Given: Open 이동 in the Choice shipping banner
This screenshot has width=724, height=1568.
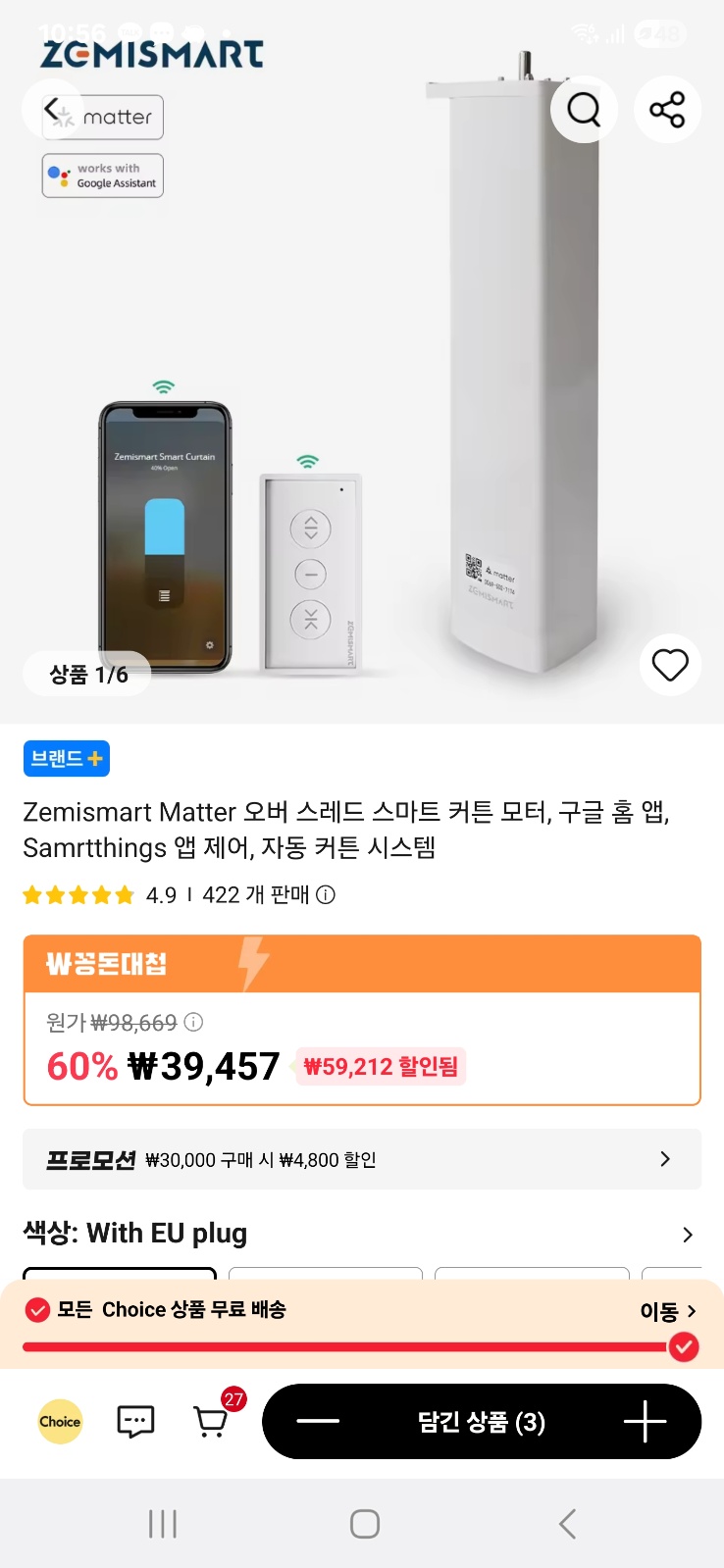Looking at the screenshot, I should (x=668, y=1310).
